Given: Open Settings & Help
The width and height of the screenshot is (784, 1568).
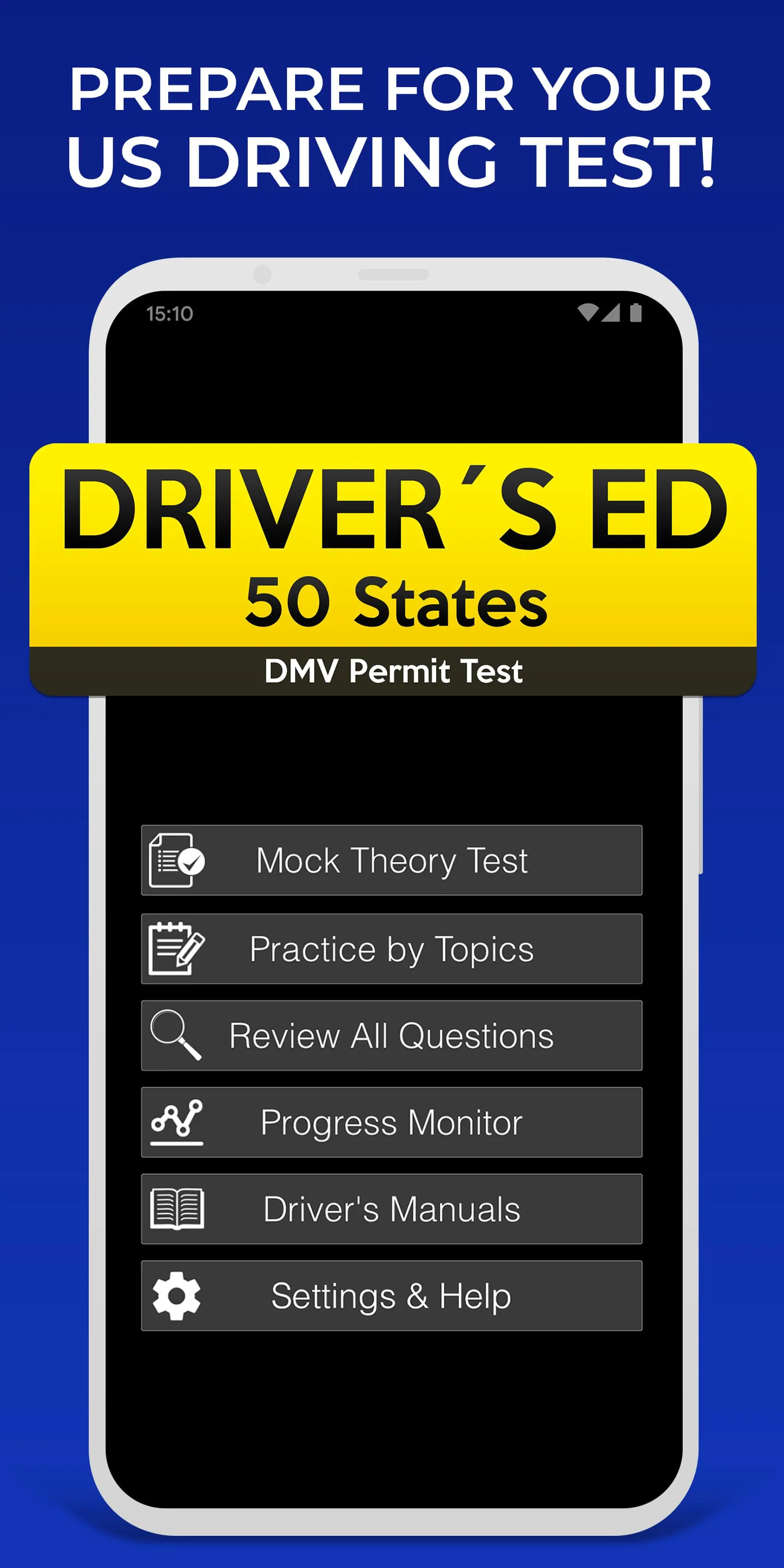Looking at the screenshot, I should [392, 1296].
